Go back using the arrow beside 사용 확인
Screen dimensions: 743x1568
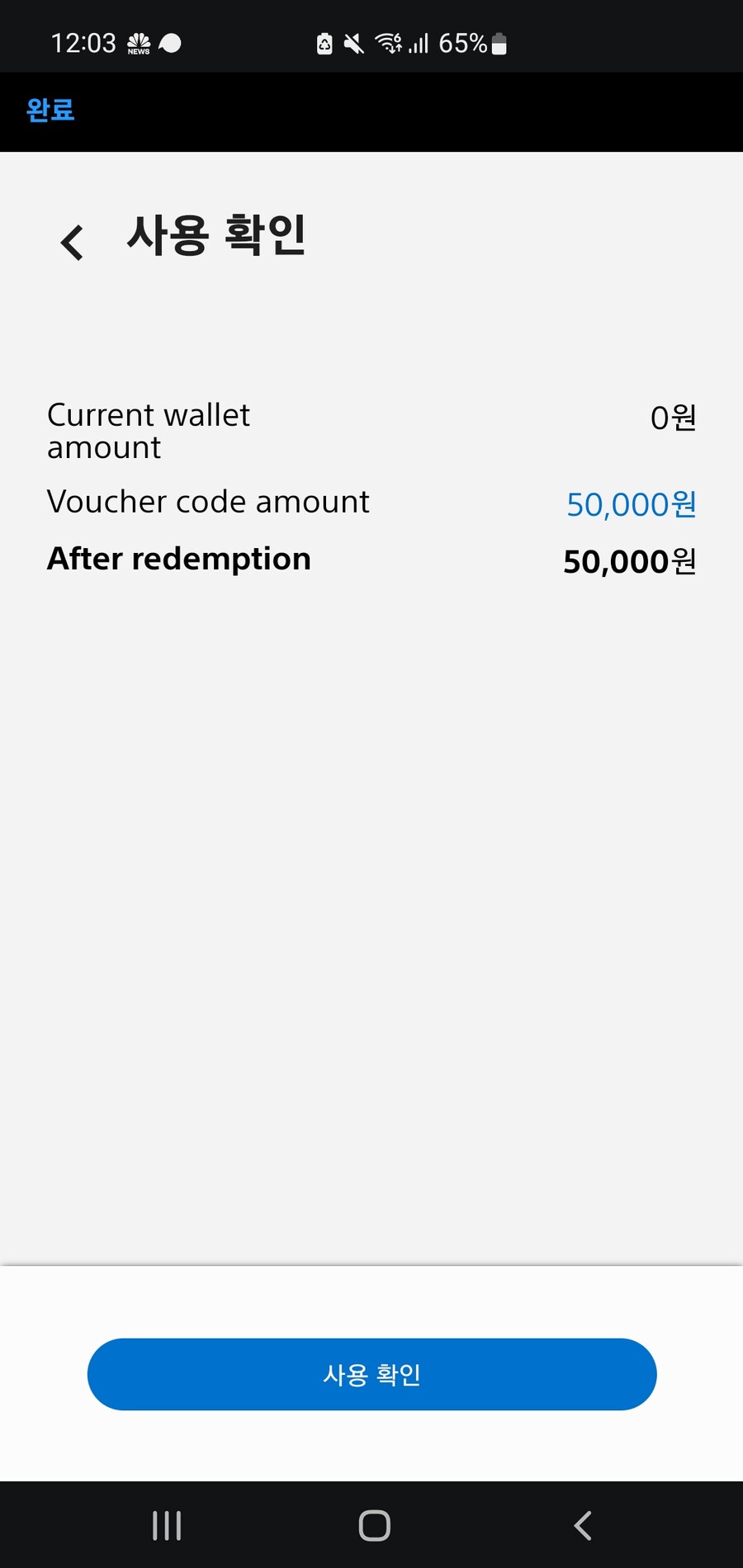click(73, 242)
